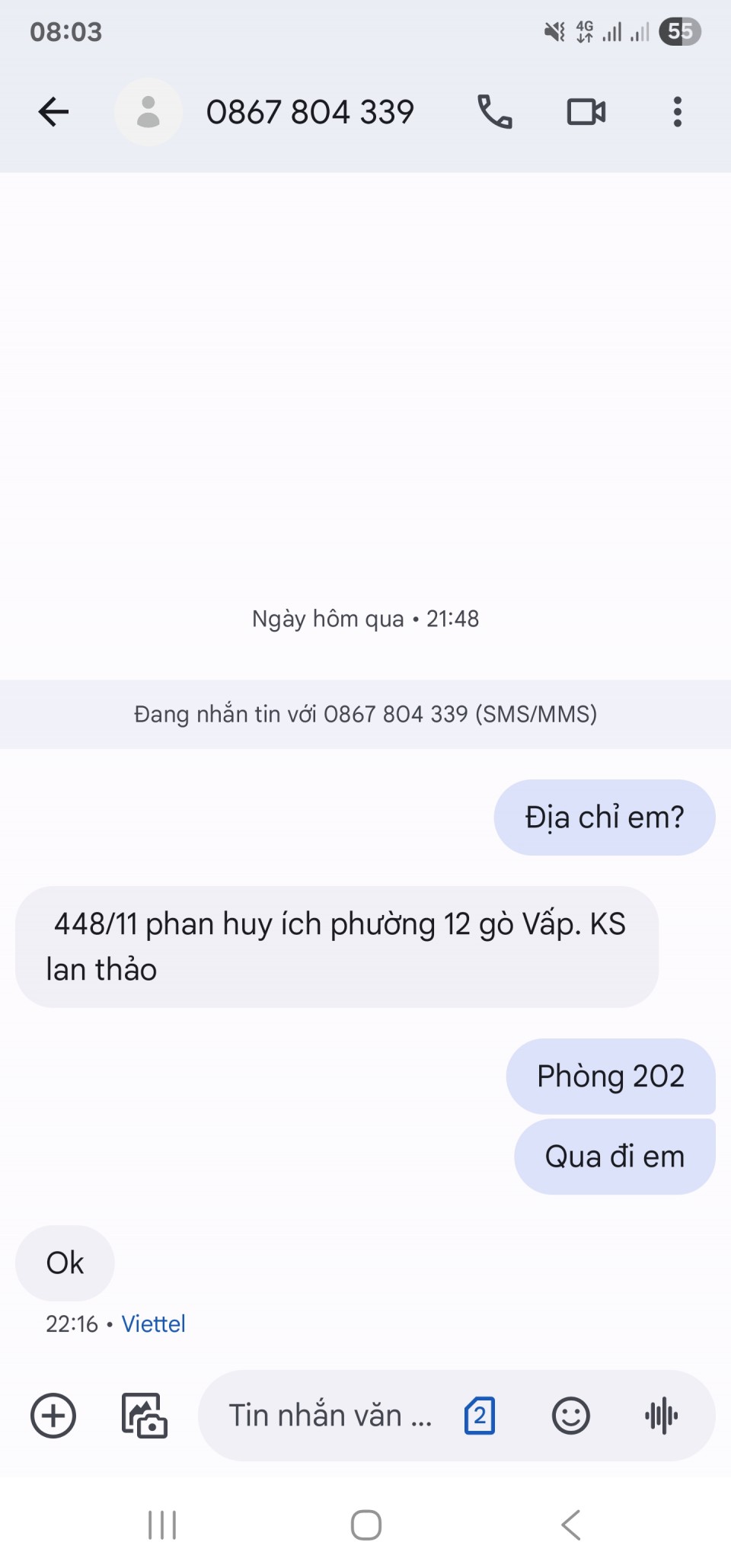
Task: Start a voice call to this number
Action: click(x=495, y=112)
